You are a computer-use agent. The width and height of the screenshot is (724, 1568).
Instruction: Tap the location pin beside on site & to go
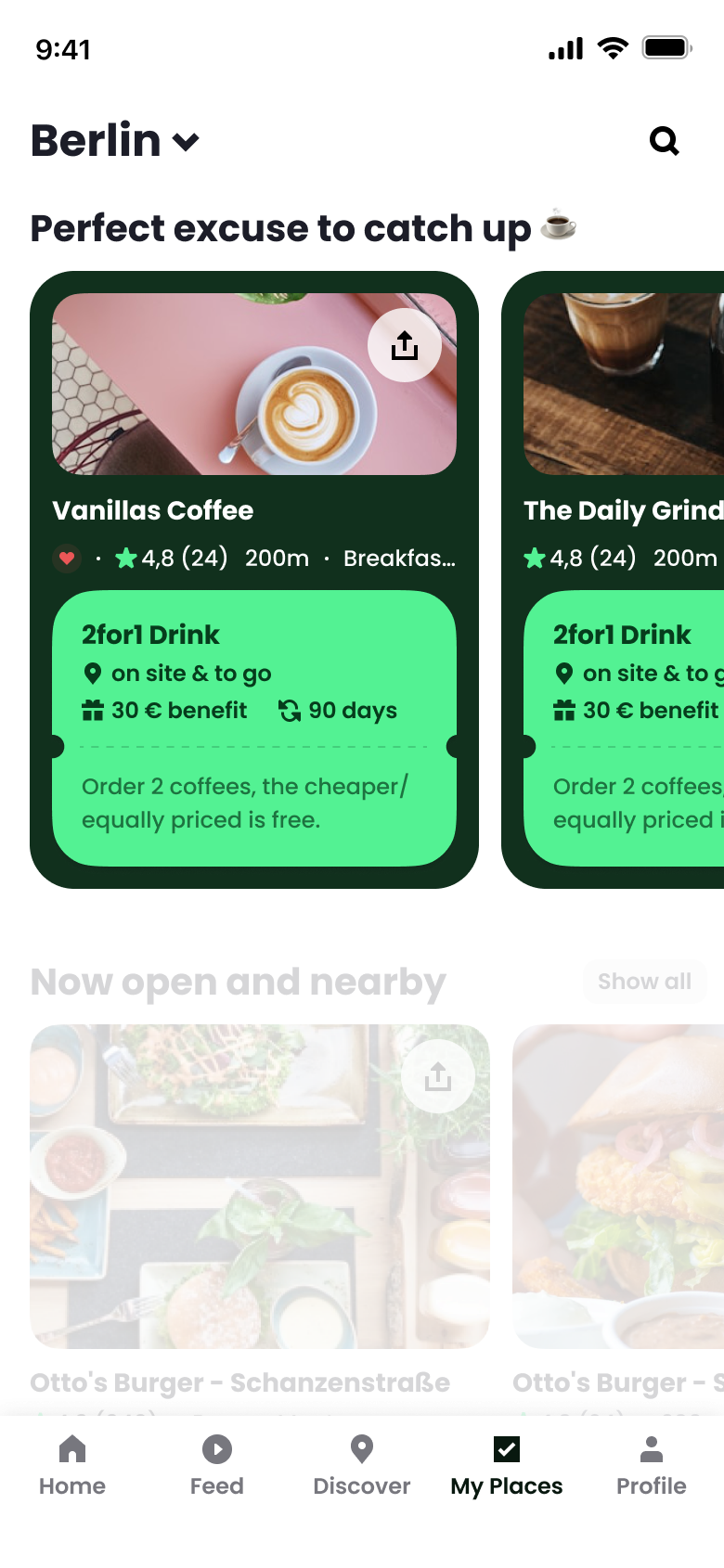coord(94,674)
